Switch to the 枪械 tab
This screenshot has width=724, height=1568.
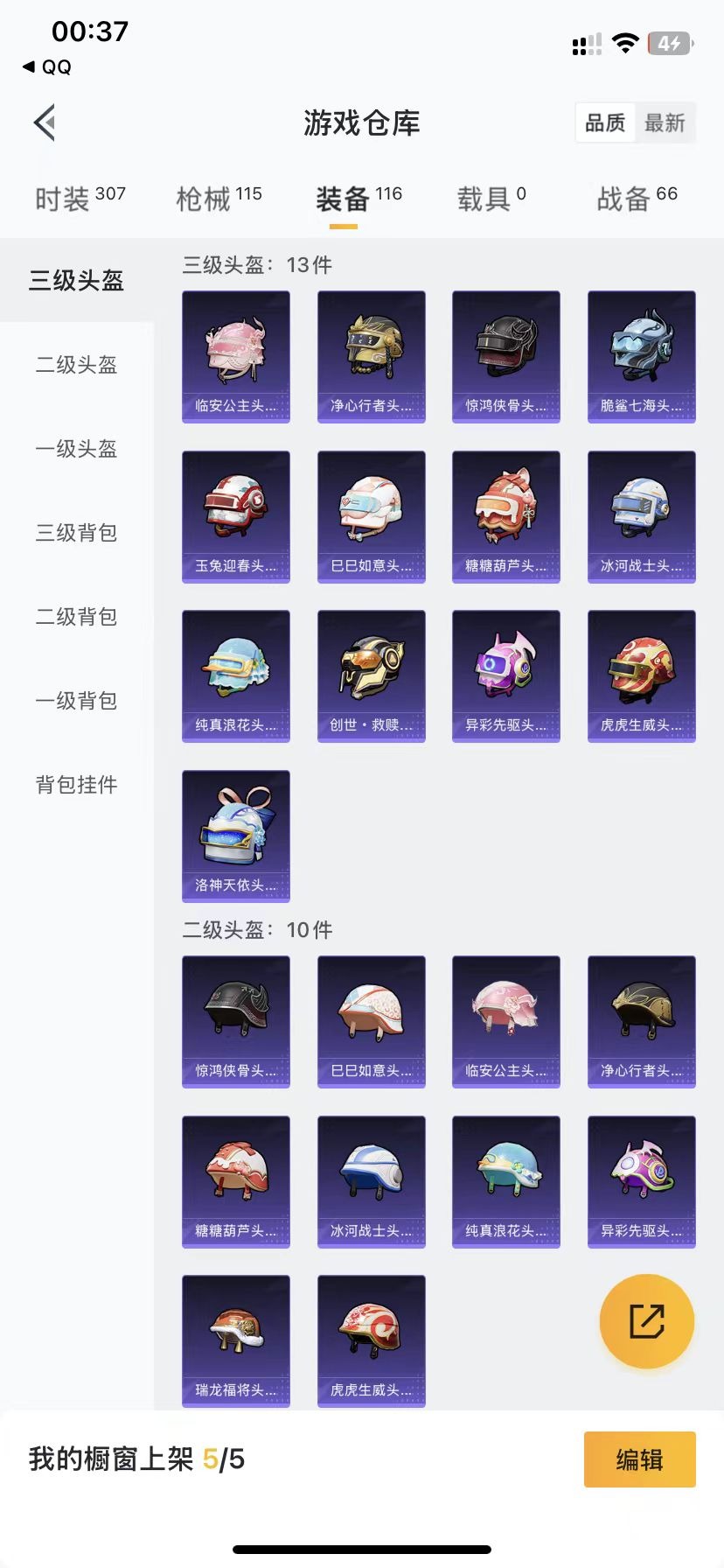click(x=219, y=199)
